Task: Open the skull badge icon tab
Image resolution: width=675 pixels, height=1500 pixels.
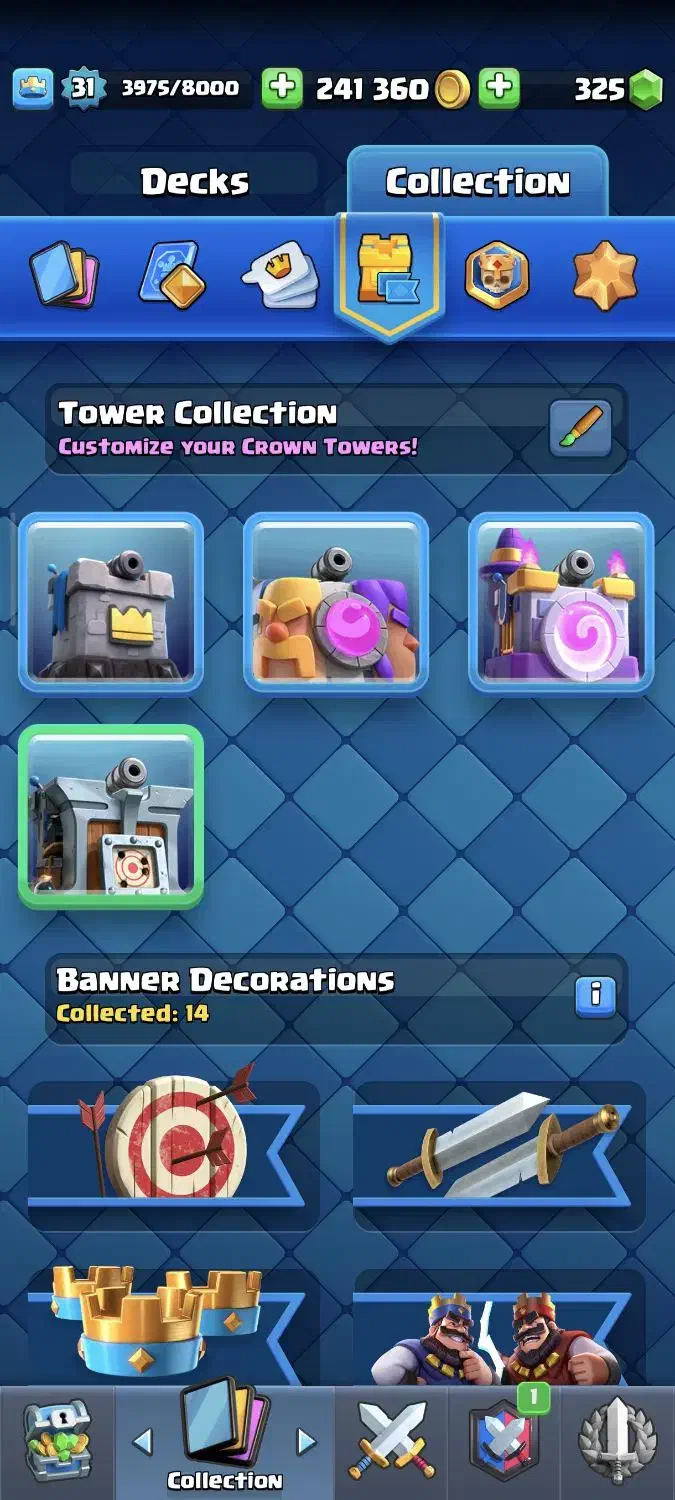Action: tap(497, 274)
